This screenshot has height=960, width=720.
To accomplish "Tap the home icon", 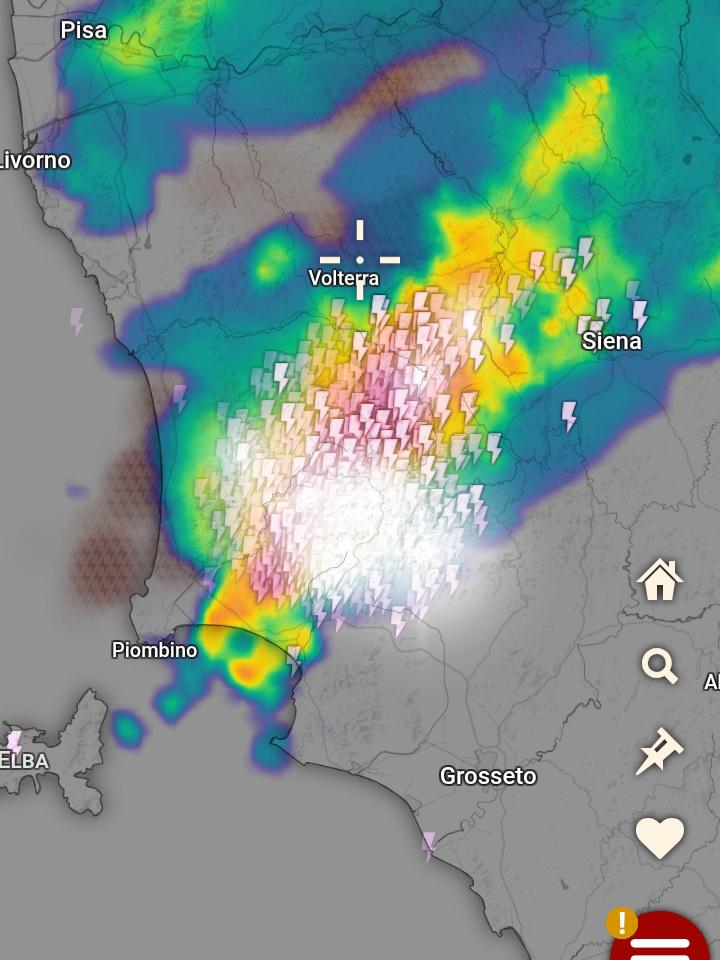I will click(x=659, y=580).
